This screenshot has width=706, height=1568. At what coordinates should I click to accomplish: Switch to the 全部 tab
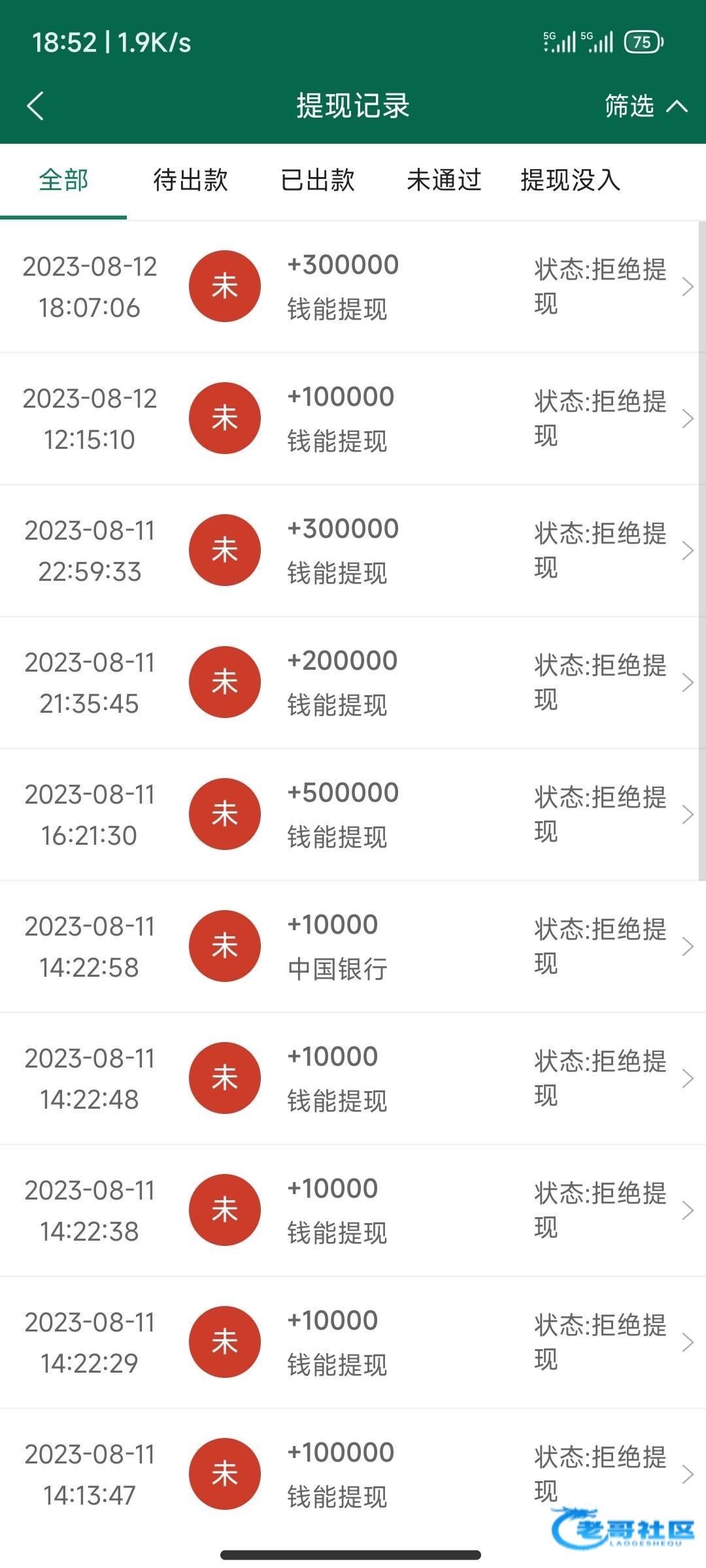63,180
